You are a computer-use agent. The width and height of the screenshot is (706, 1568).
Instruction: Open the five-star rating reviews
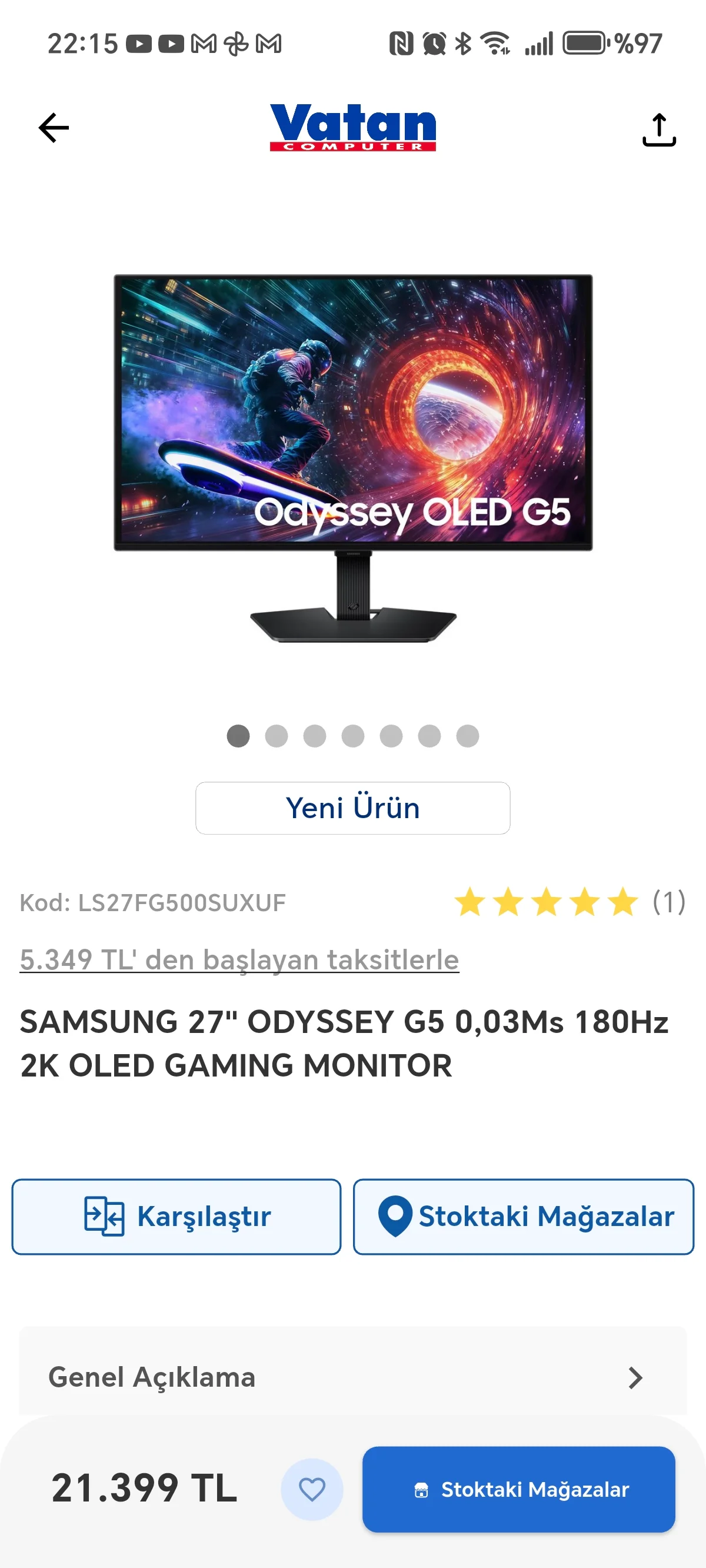click(569, 902)
